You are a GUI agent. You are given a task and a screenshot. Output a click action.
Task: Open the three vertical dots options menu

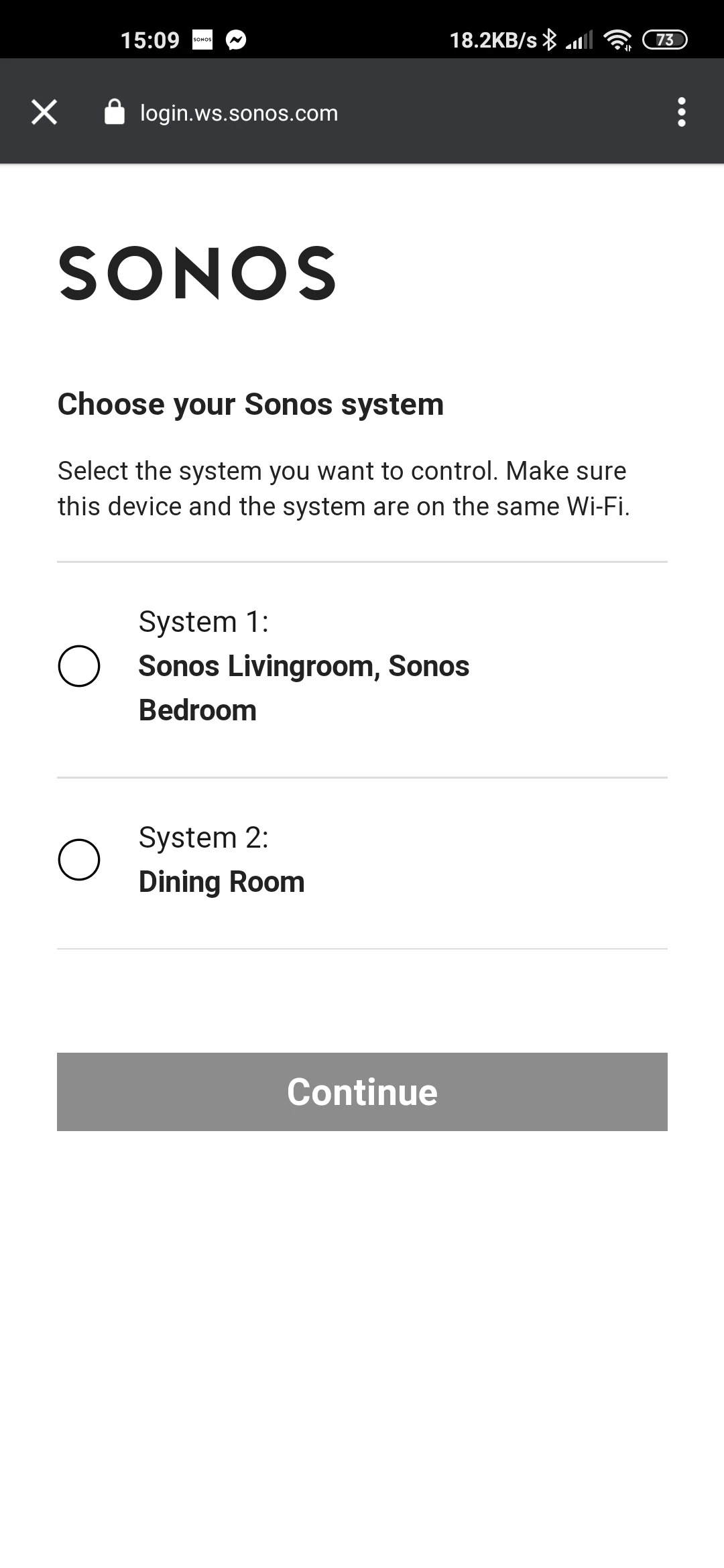681,111
